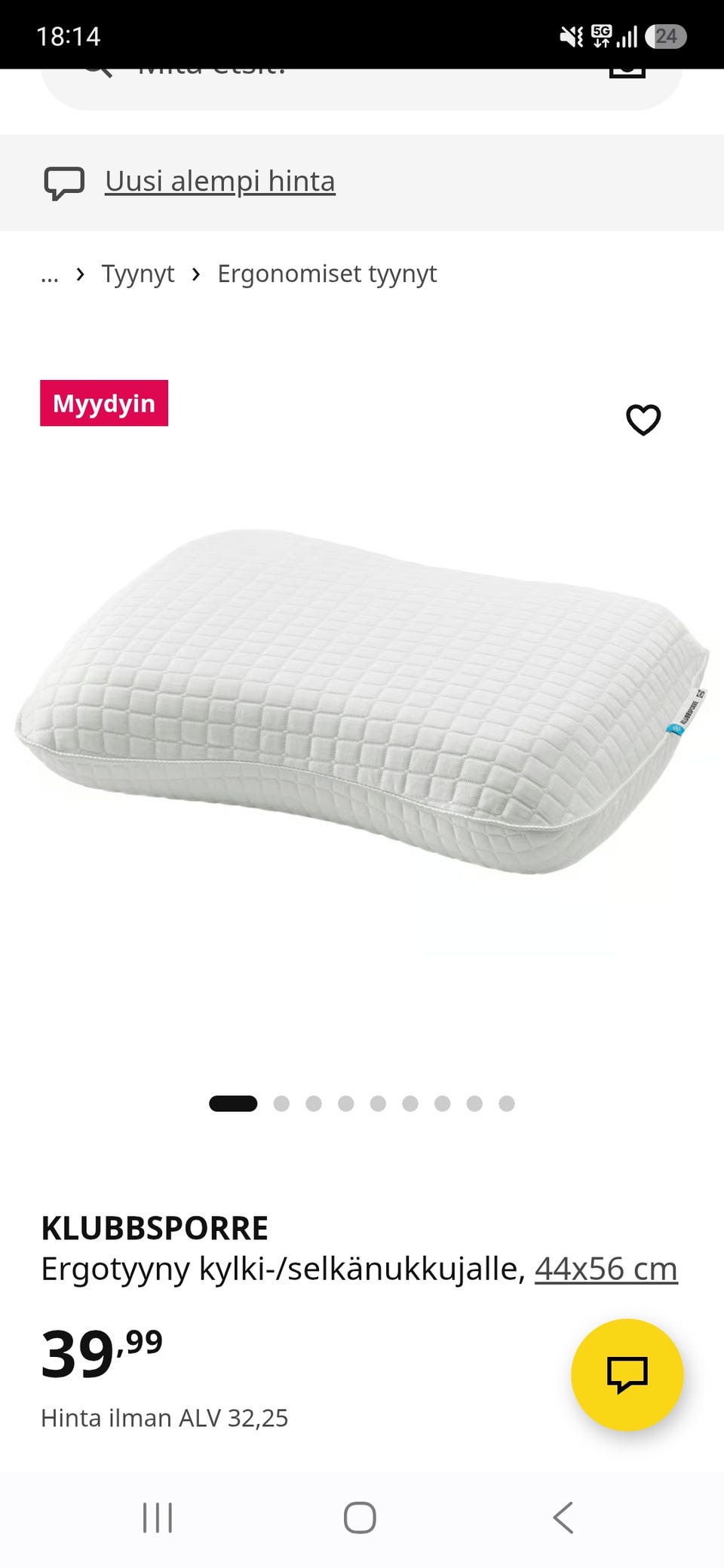
Task: Go to Ergonomiset tyynyt category
Action: 327,274
